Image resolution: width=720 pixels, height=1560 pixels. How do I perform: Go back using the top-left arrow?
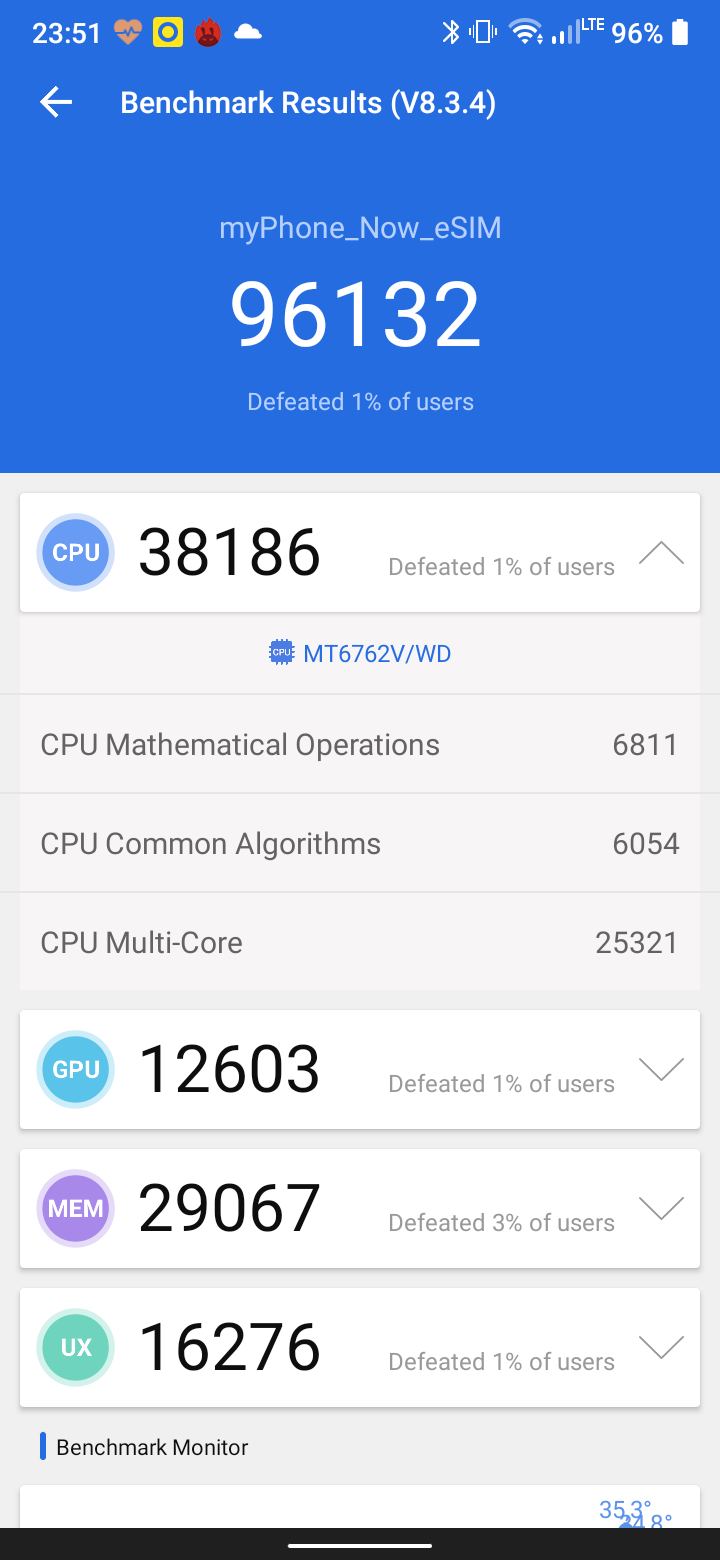coord(56,102)
